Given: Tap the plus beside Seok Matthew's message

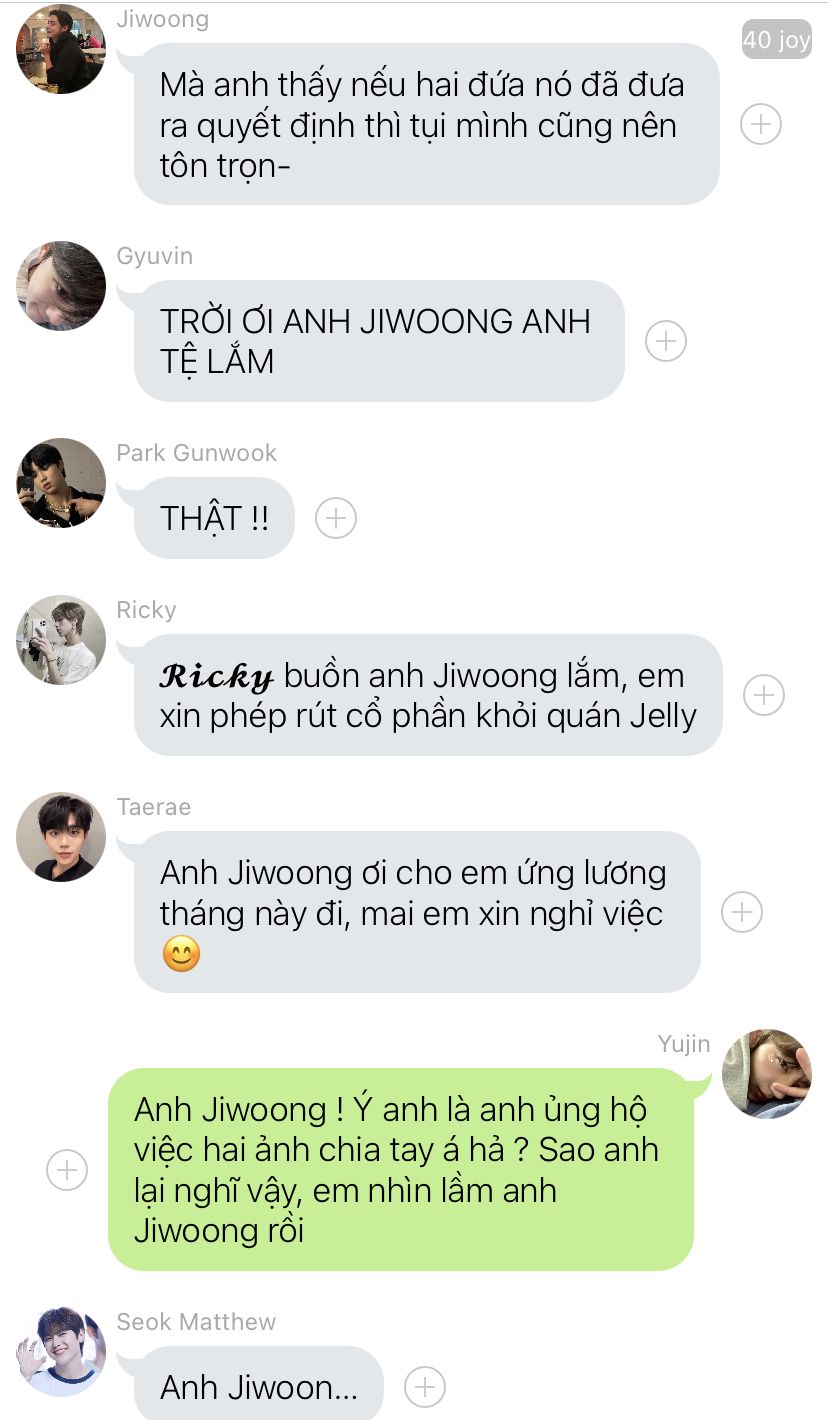Looking at the screenshot, I should 425,1387.
